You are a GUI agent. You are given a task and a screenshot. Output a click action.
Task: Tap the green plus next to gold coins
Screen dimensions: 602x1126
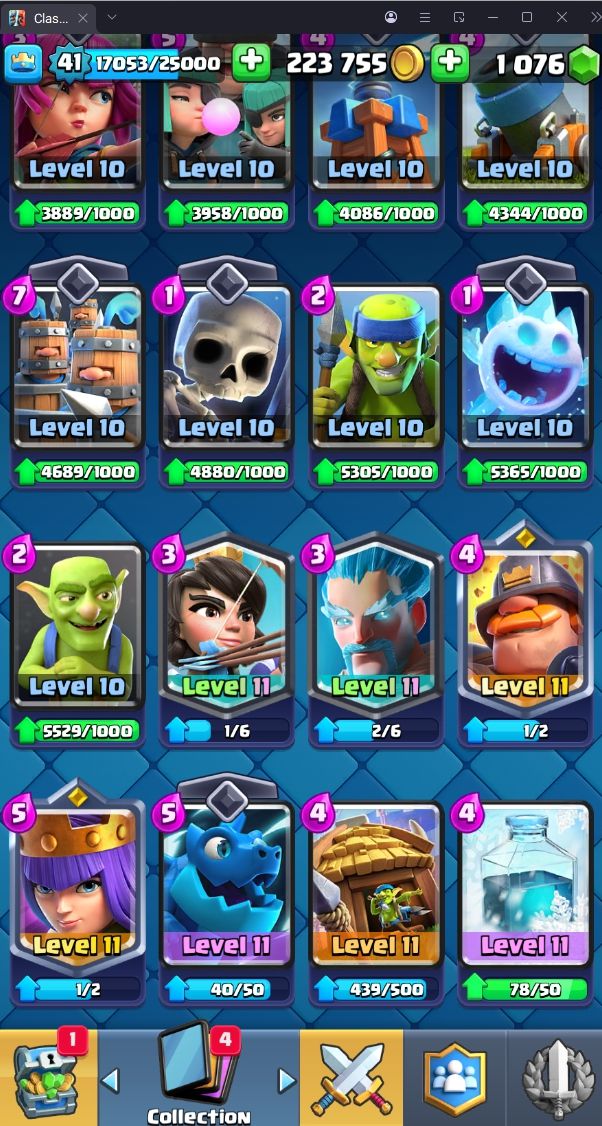pos(450,63)
